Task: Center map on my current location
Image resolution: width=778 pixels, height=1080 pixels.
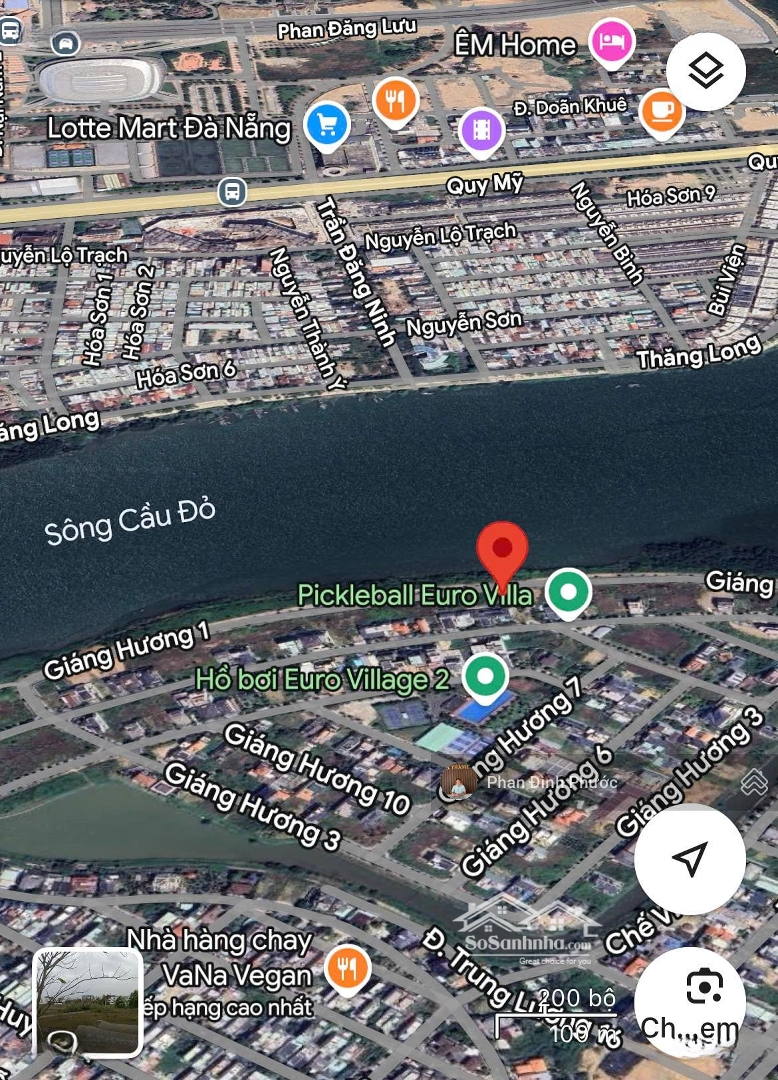Action: (690, 858)
